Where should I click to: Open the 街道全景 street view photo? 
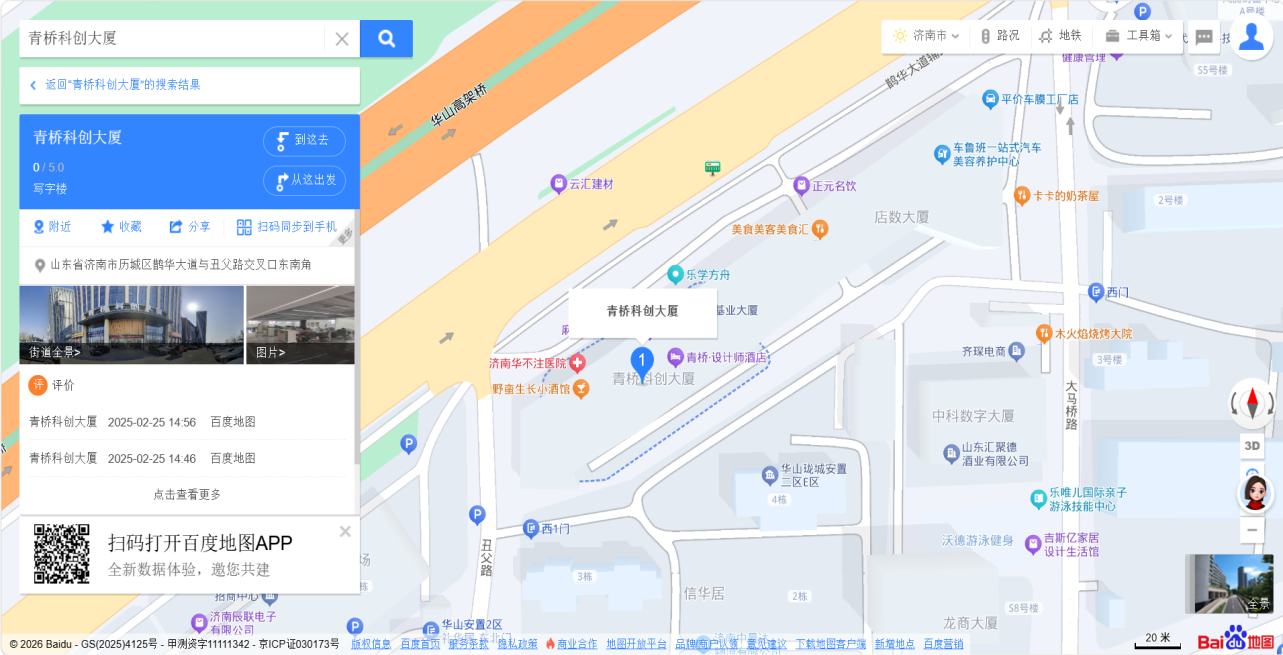tap(131, 325)
